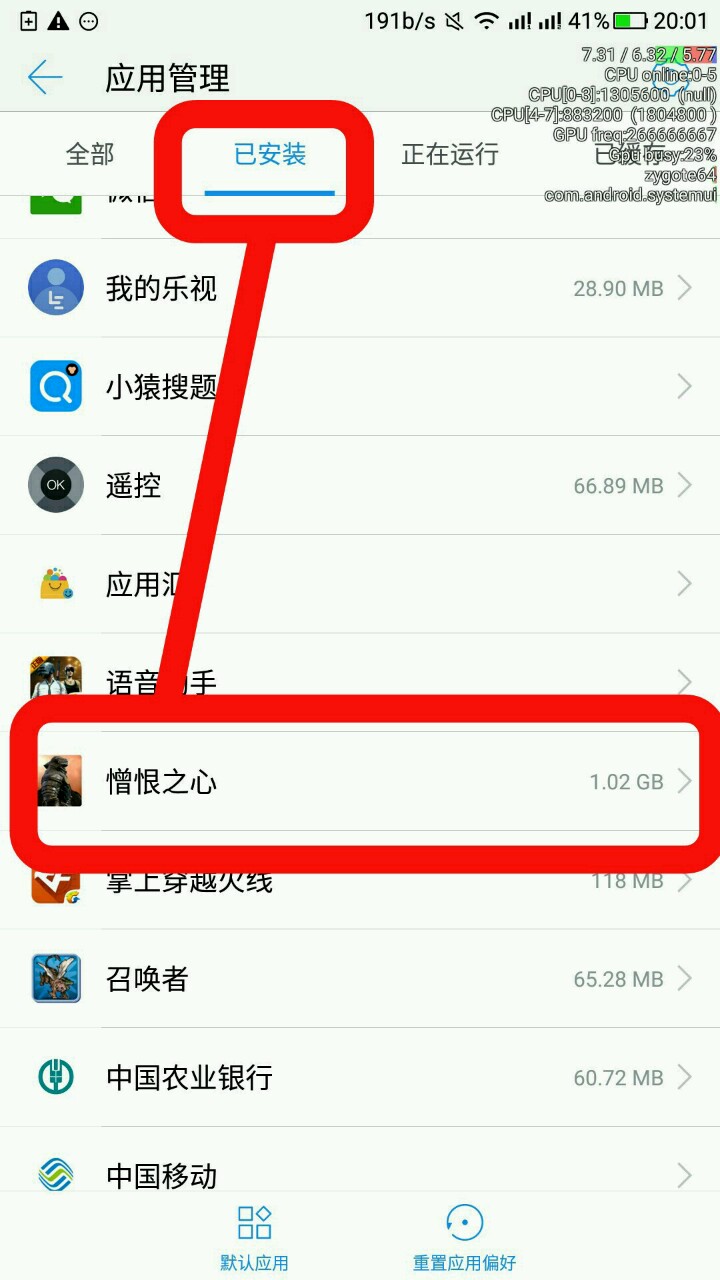Select the 已安装 tab
The width and height of the screenshot is (720, 1280).
point(269,154)
